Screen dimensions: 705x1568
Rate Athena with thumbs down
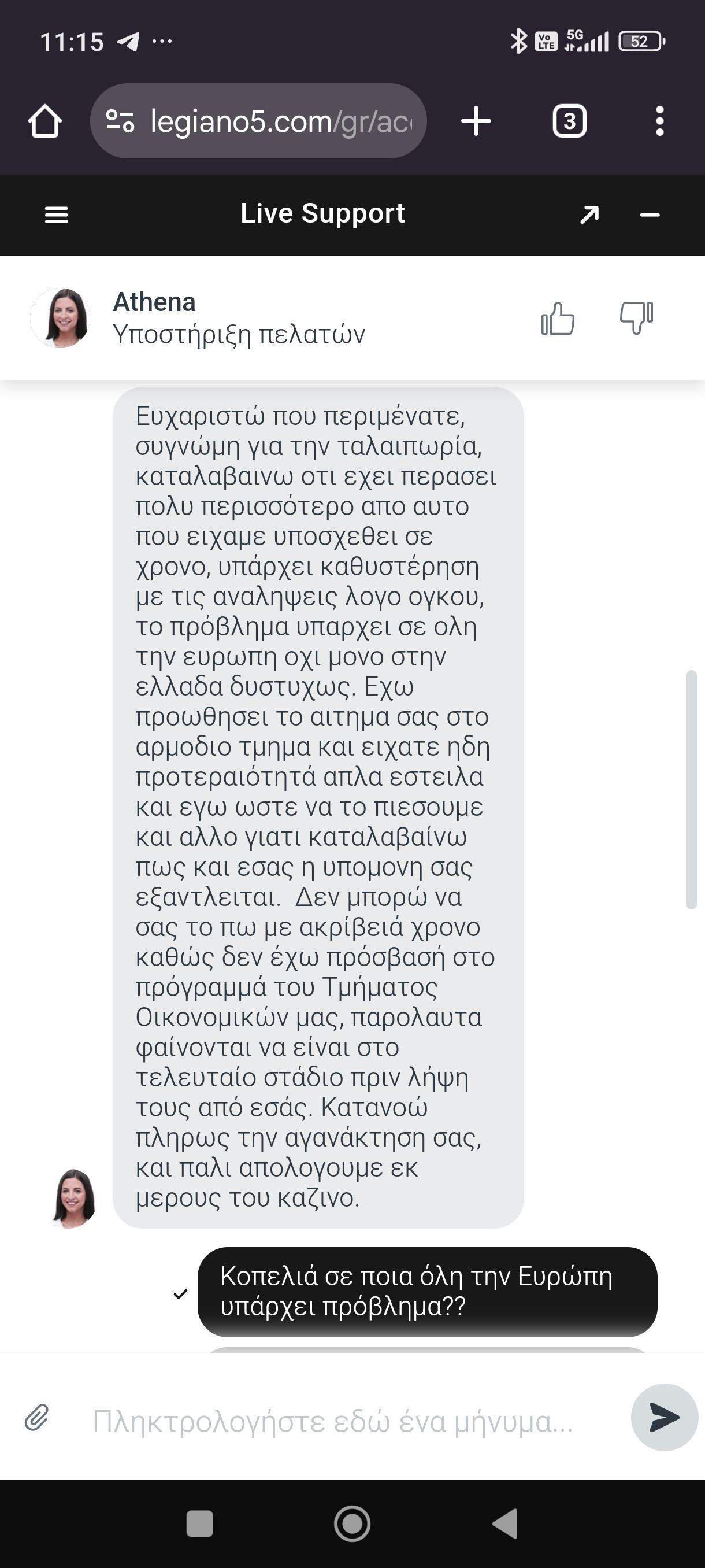pyautogui.click(x=636, y=317)
